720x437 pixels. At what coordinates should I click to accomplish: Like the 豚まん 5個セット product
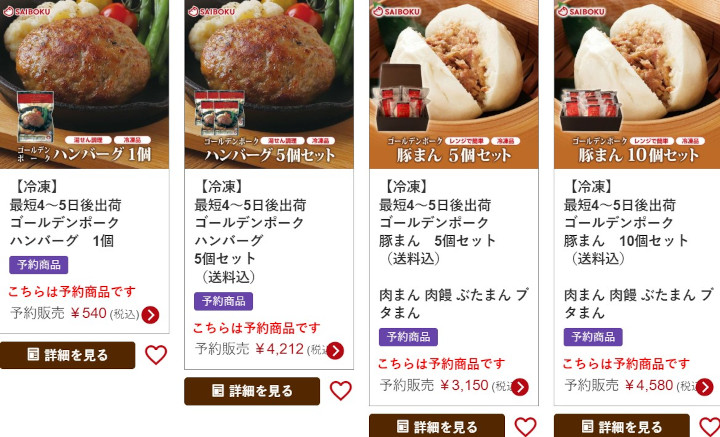tap(526, 427)
